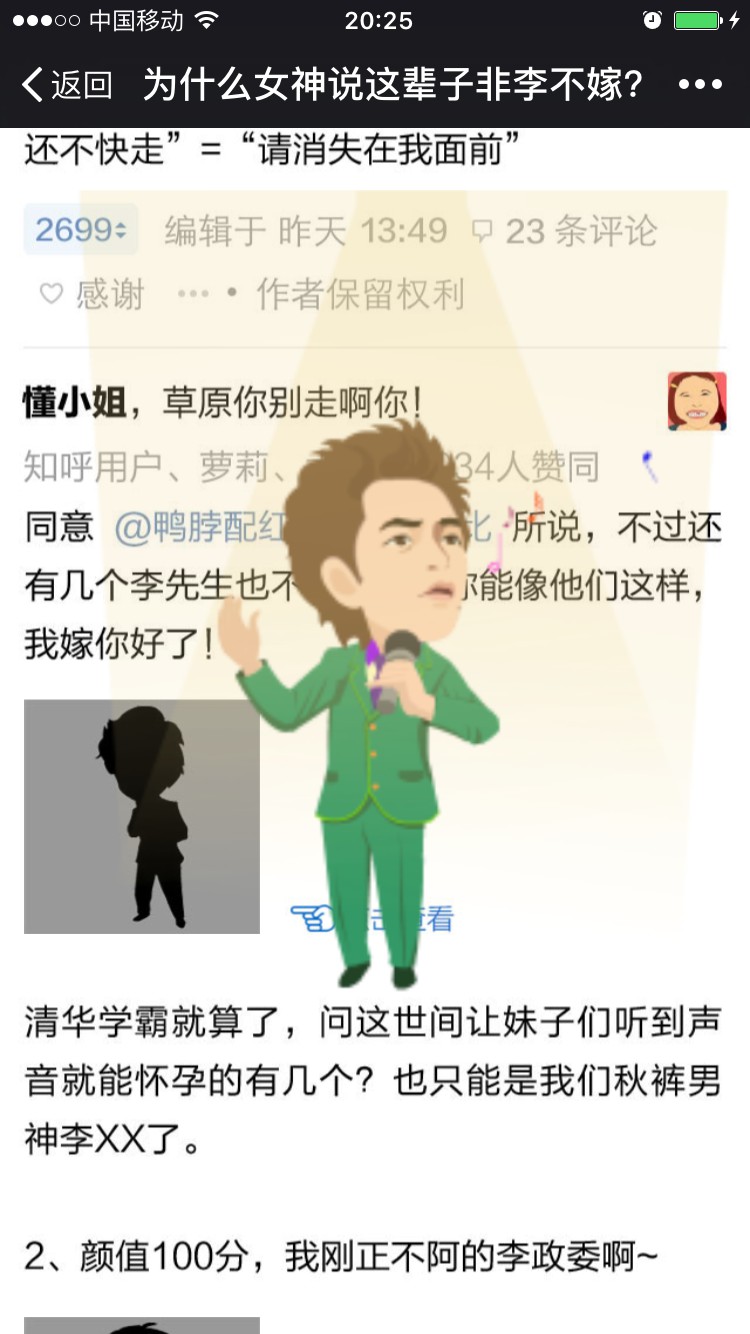Open 懂小姐's profile avatar
The height and width of the screenshot is (1334, 750).
click(x=697, y=401)
